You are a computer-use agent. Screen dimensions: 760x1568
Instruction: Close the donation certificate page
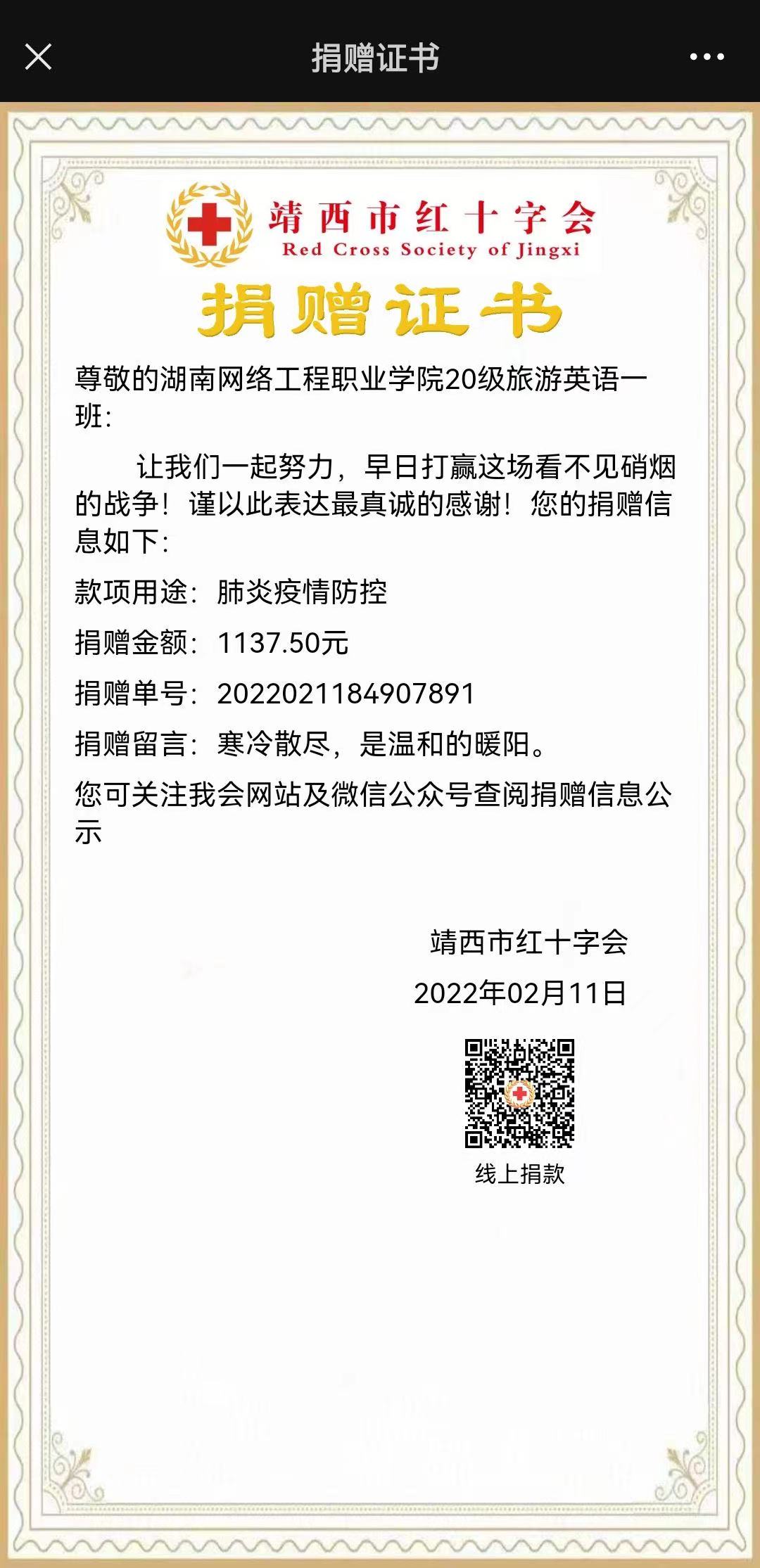[x=38, y=57]
